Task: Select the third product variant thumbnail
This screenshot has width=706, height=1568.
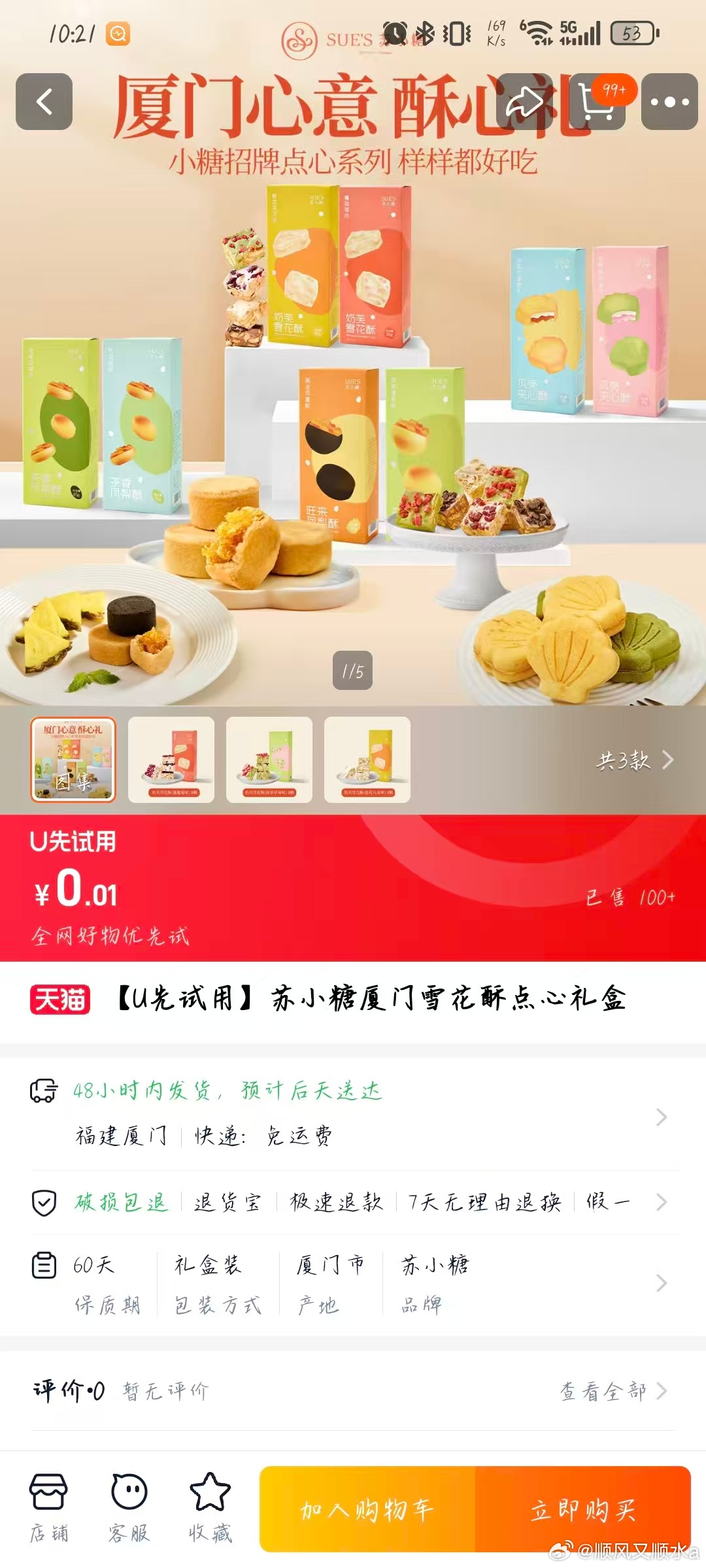Action: (x=269, y=760)
